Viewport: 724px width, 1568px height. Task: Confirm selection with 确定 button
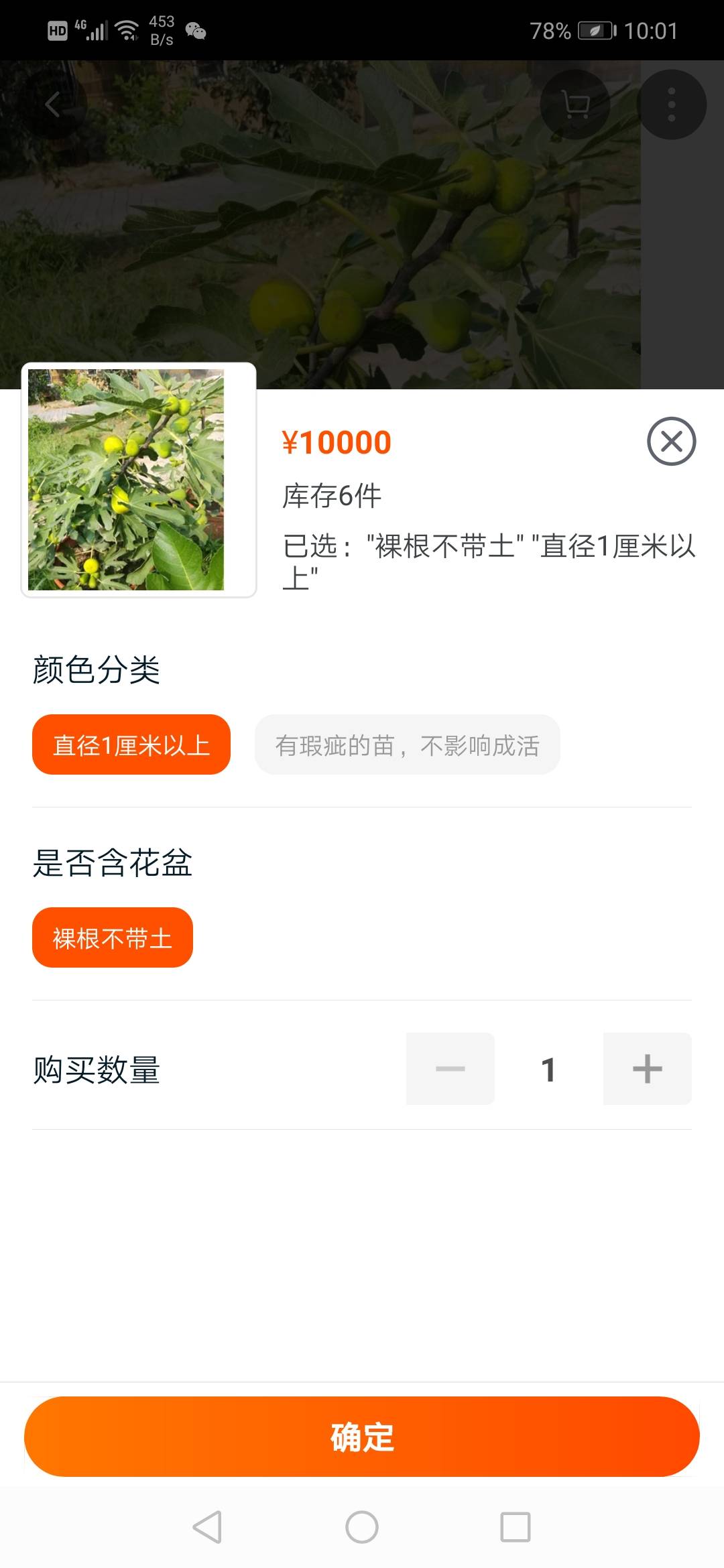[x=362, y=1437]
